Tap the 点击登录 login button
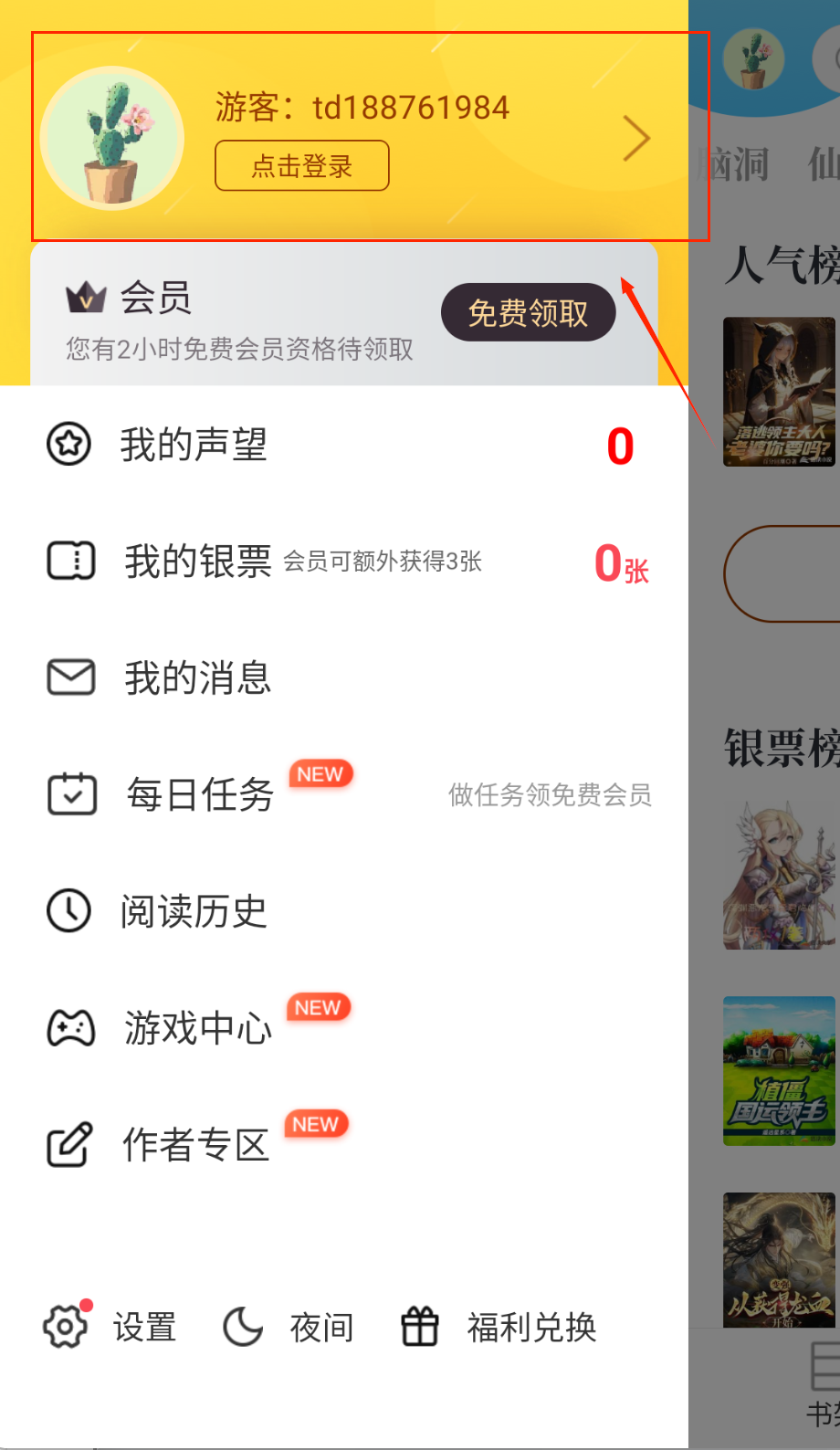Screen dimensions: 840x1450 click(x=301, y=165)
